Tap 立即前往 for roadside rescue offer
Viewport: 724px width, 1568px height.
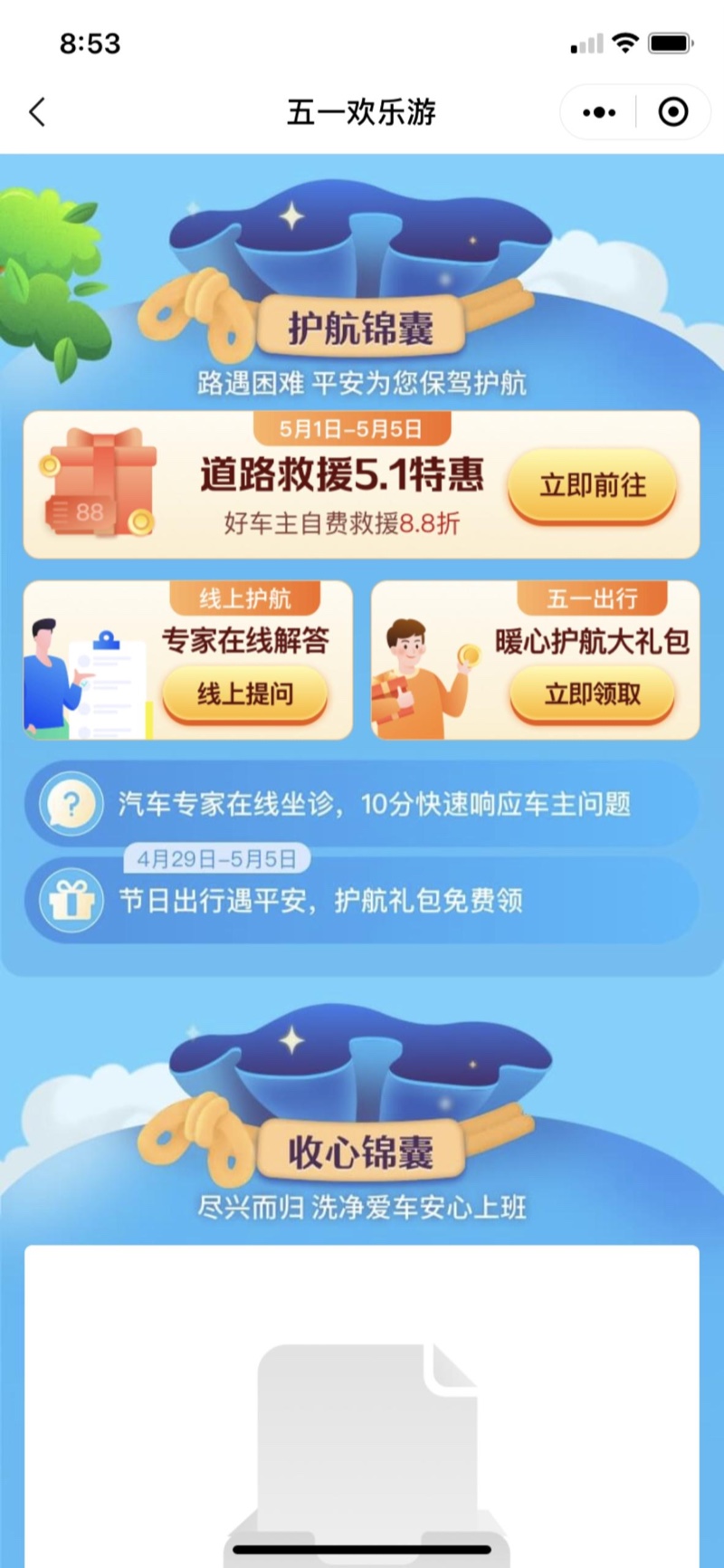592,485
